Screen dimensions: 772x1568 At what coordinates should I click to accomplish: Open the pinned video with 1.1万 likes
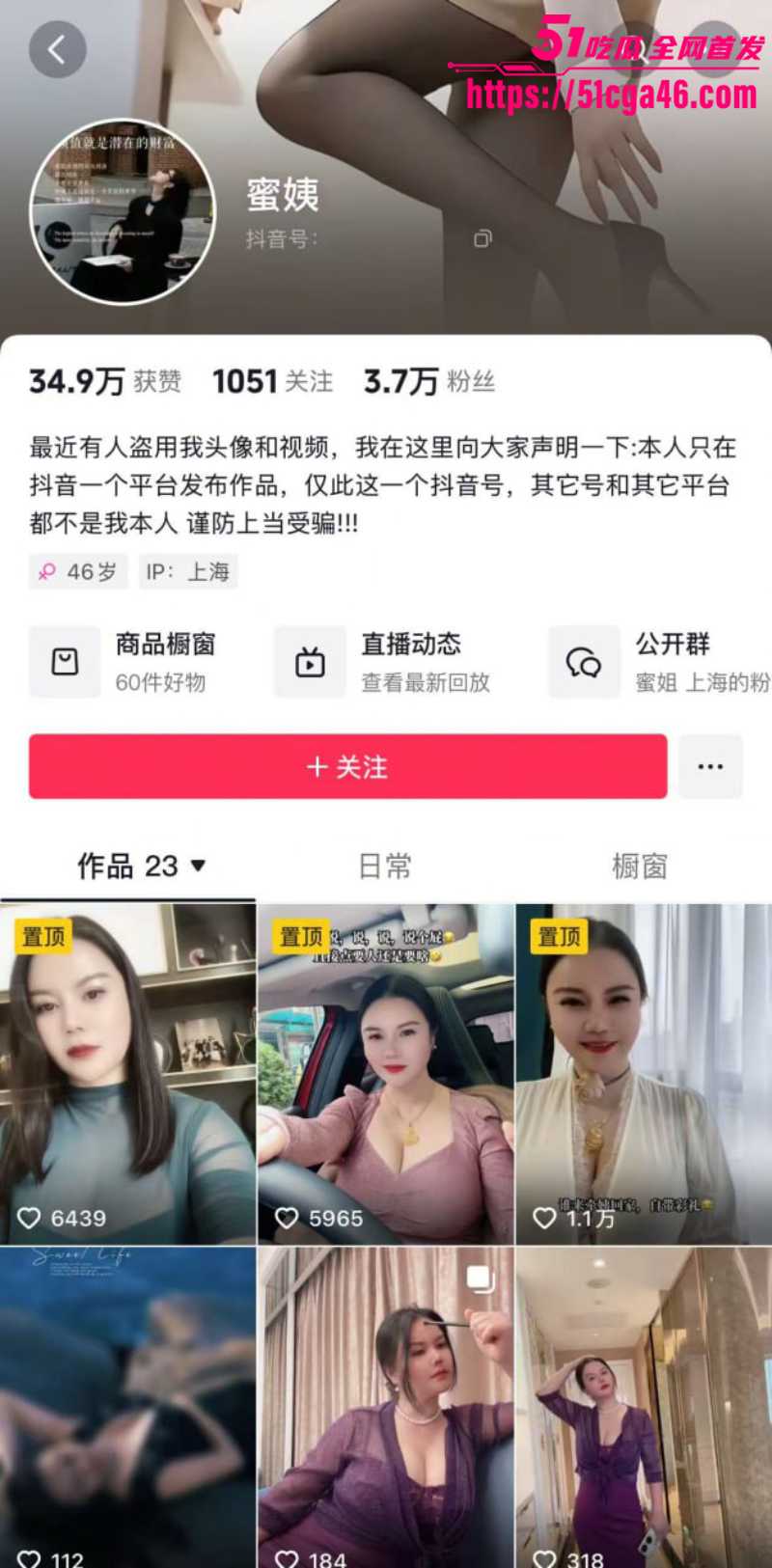(x=644, y=1073)
